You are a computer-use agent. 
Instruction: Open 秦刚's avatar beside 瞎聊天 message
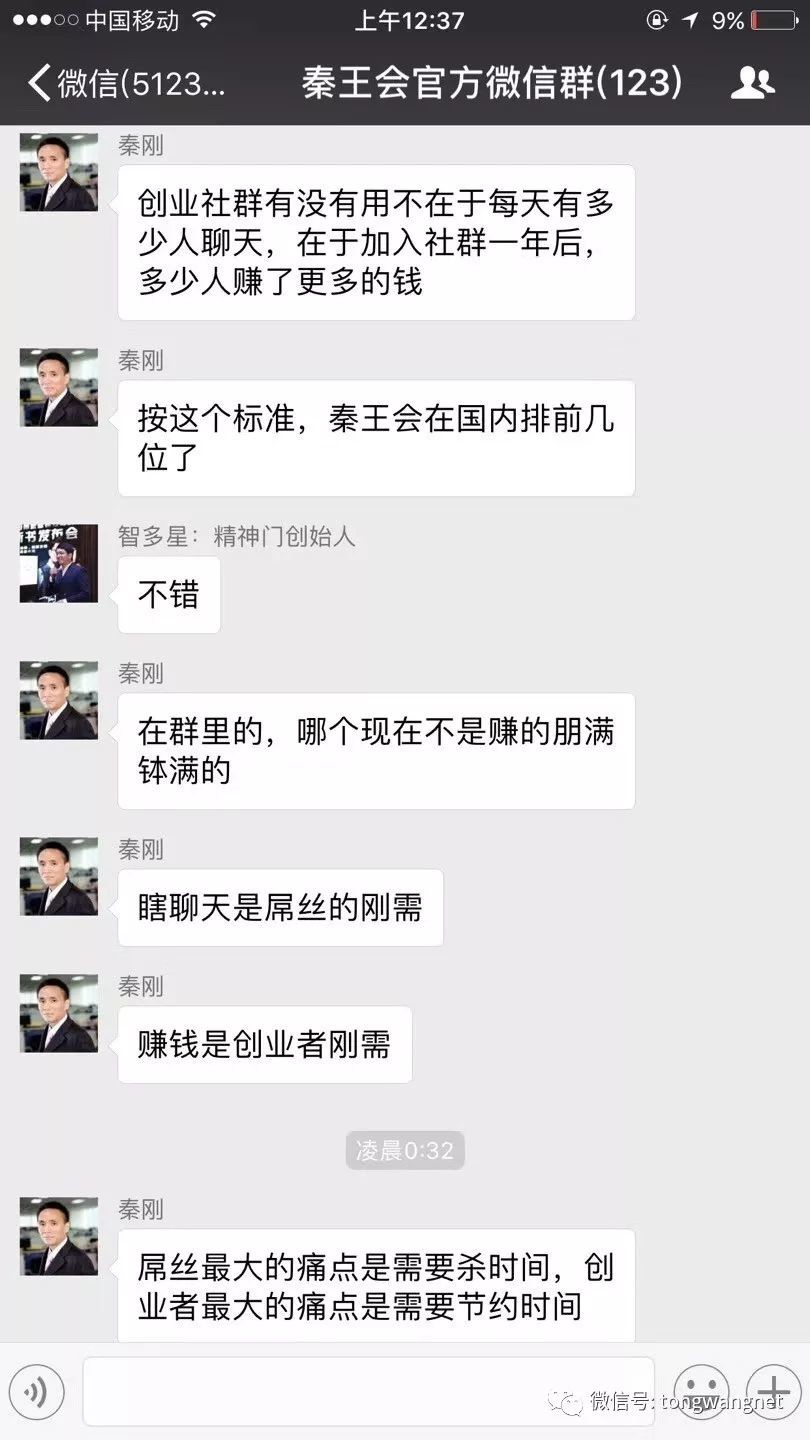pyautogui.click(x=59, y=876)
